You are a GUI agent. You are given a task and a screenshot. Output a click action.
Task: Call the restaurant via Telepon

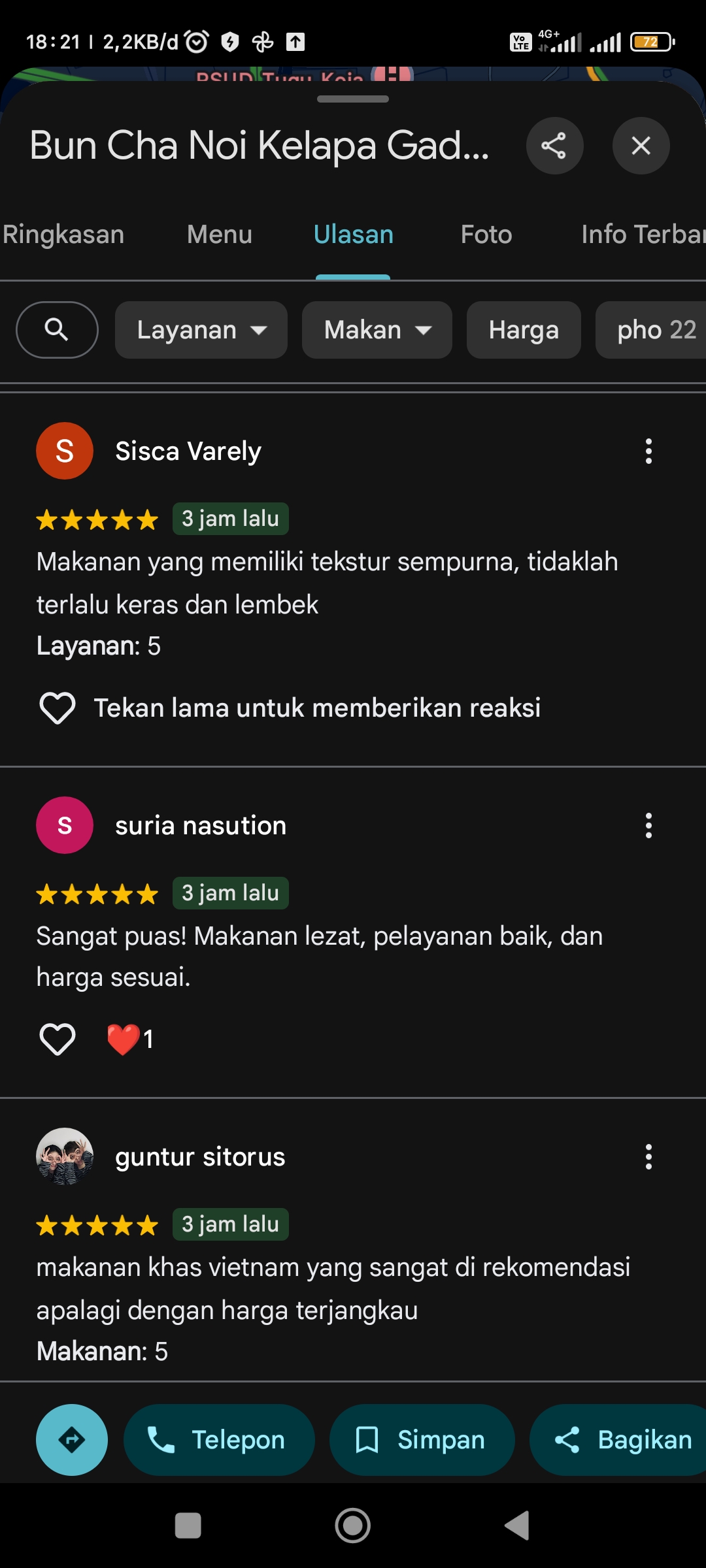(219, 1440)
